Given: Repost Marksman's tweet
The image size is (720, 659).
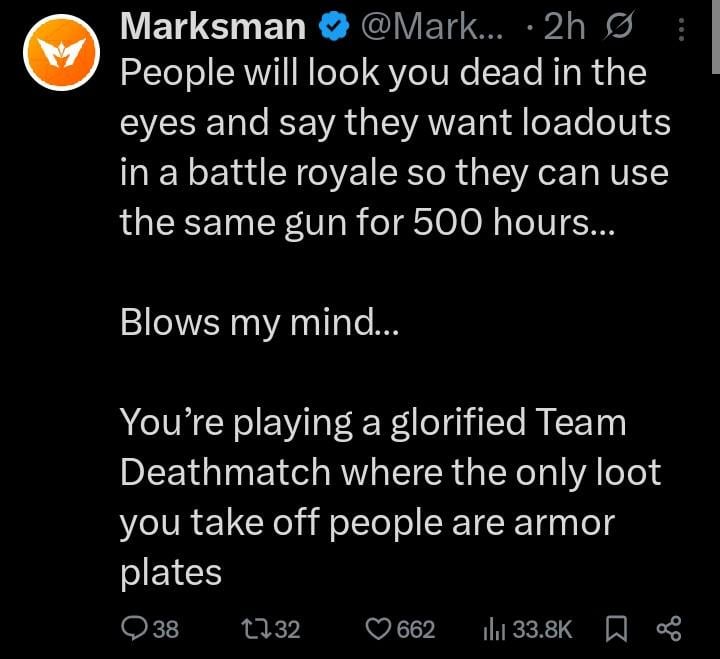Looking at the screenshot, I should (x=256, y=628).
